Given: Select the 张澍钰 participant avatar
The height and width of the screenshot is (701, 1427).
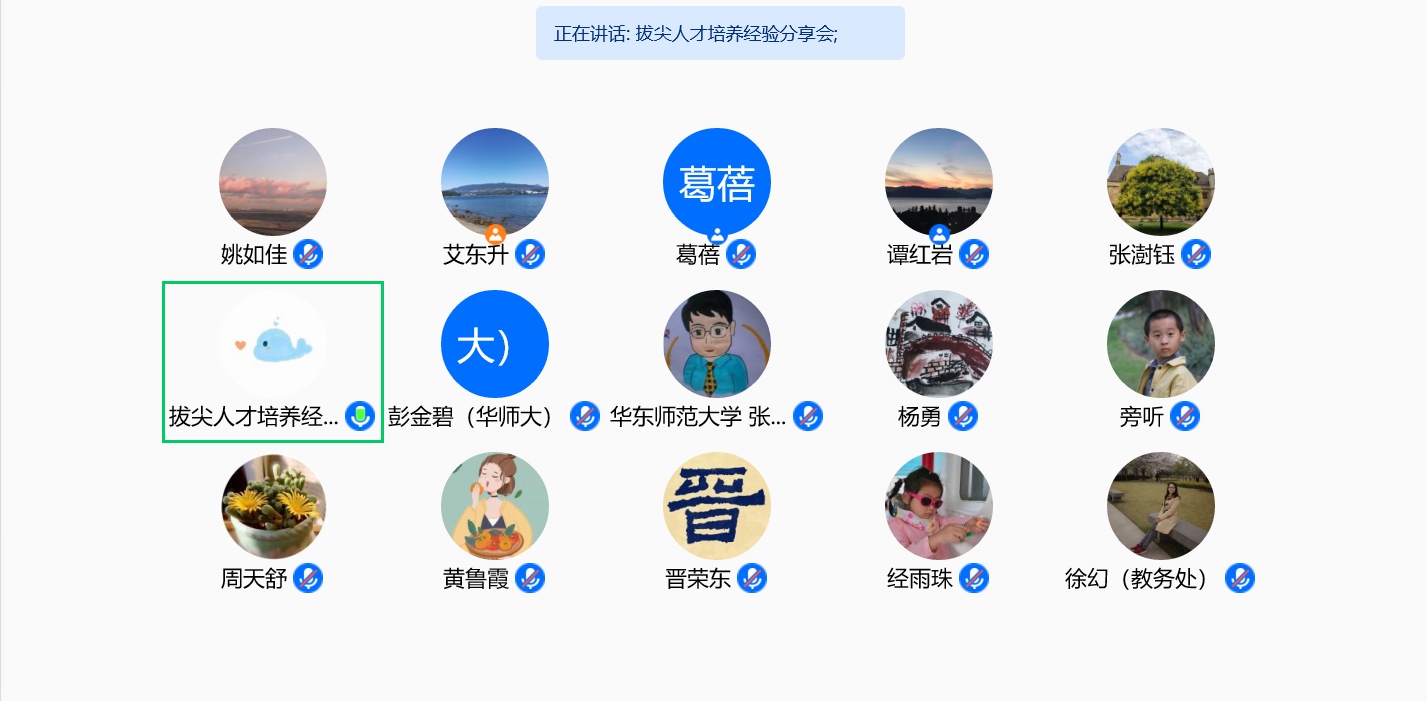Looking at the screenshot, I should (x=1160, y=182).
